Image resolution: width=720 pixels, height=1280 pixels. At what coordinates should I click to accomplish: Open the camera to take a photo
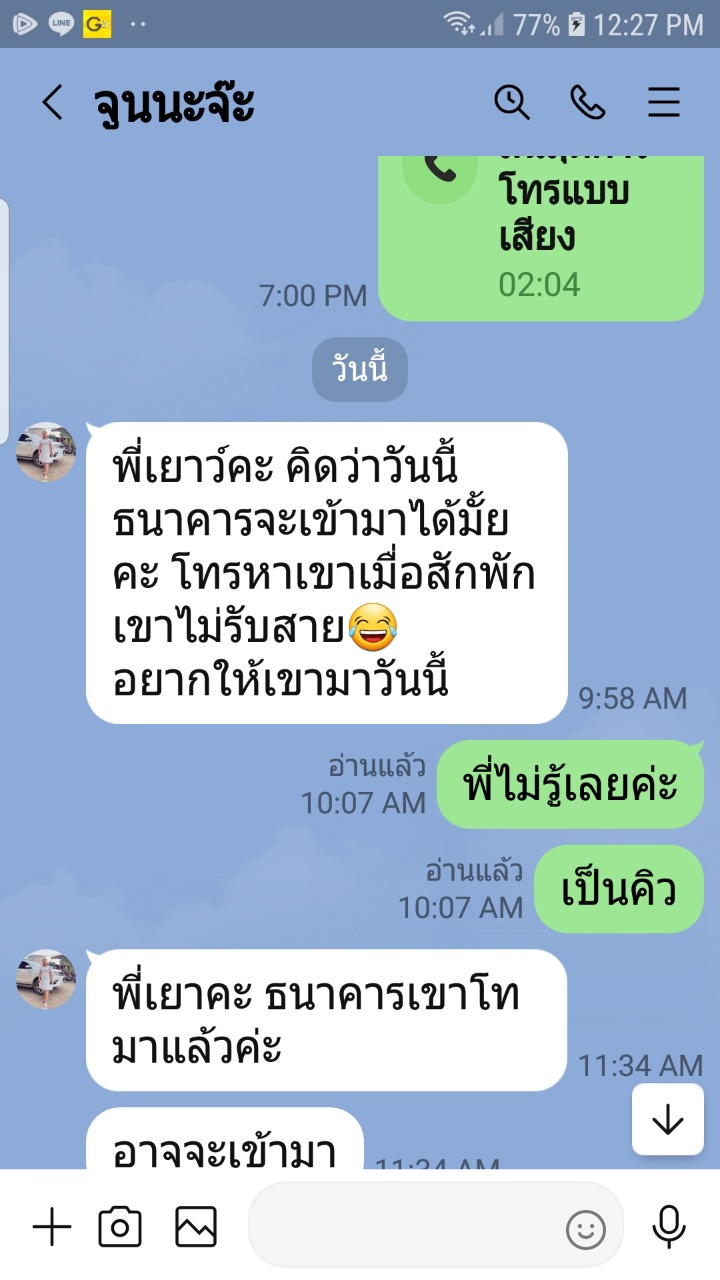(x=120, y=1226)
